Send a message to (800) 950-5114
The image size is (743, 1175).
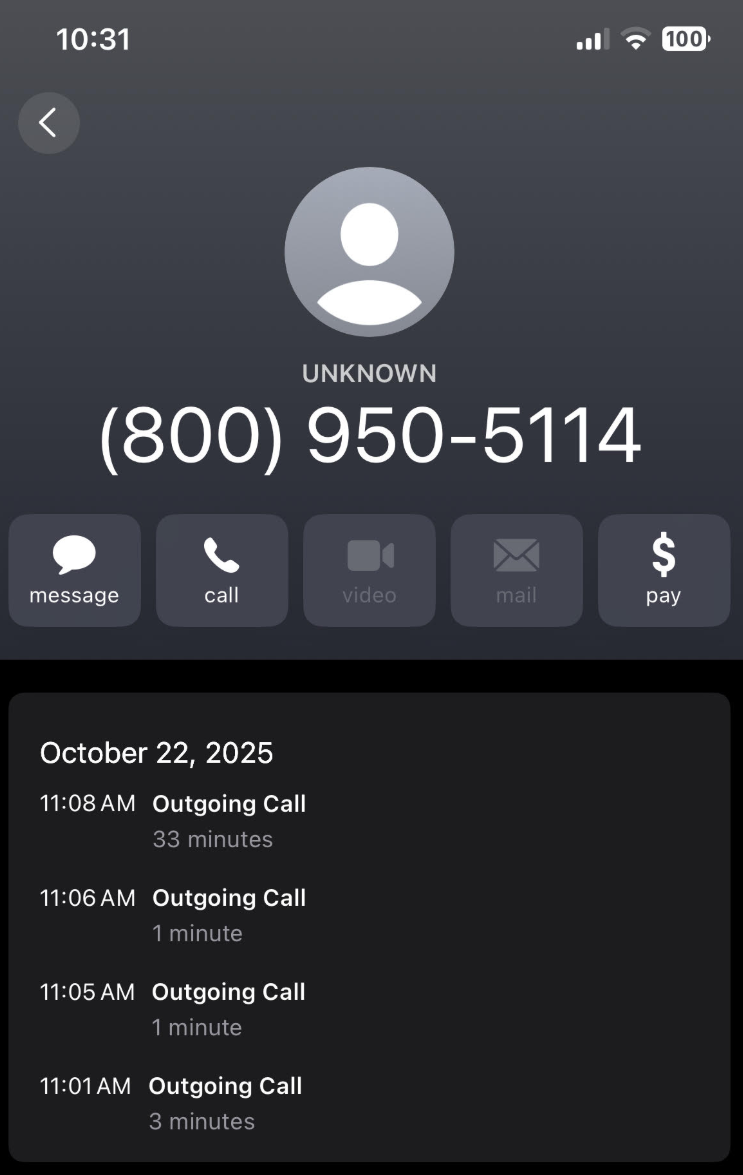(74, 570)
